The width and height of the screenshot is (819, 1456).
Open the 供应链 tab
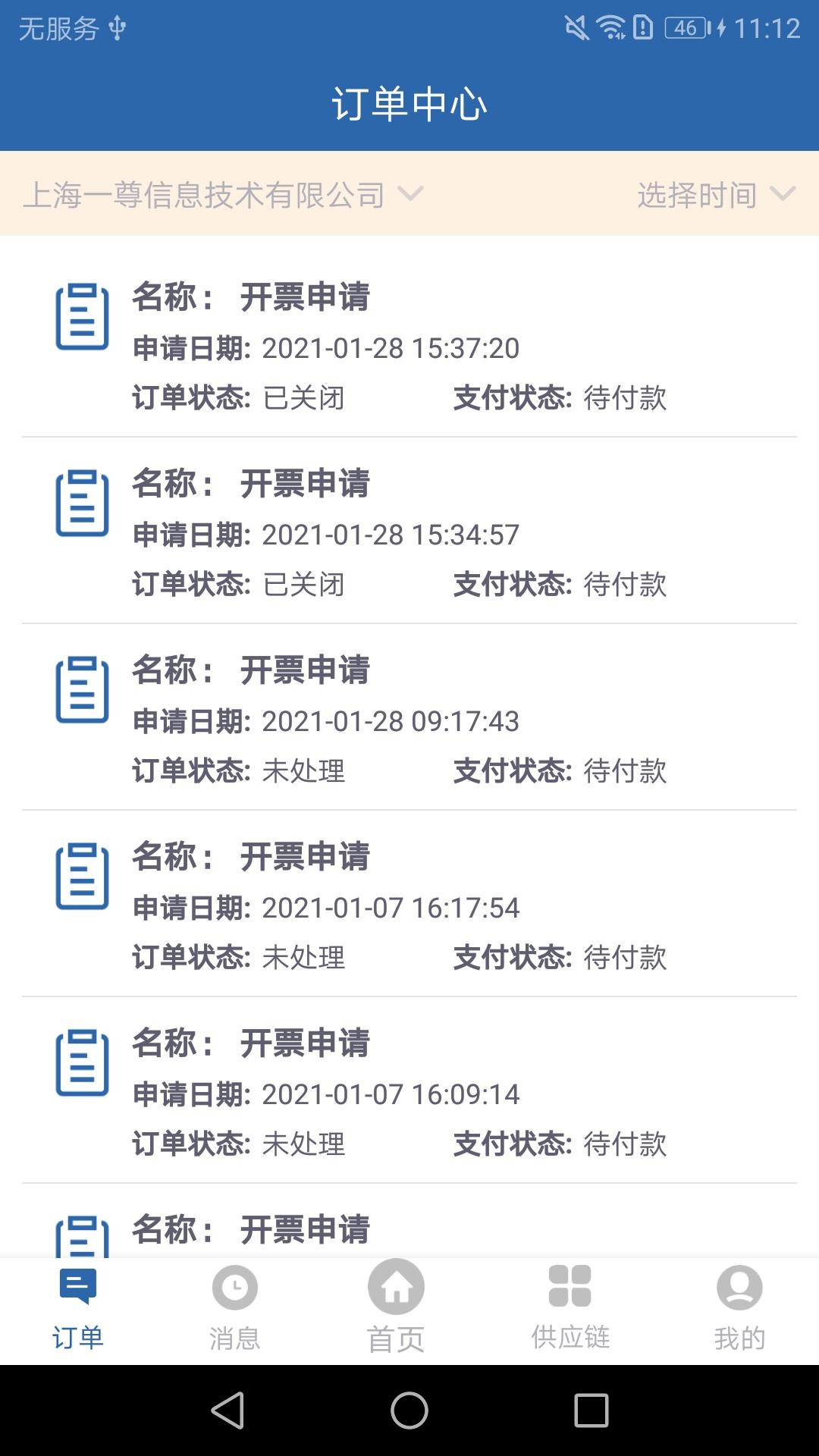pyautogui.click(x=570, y=1310)
